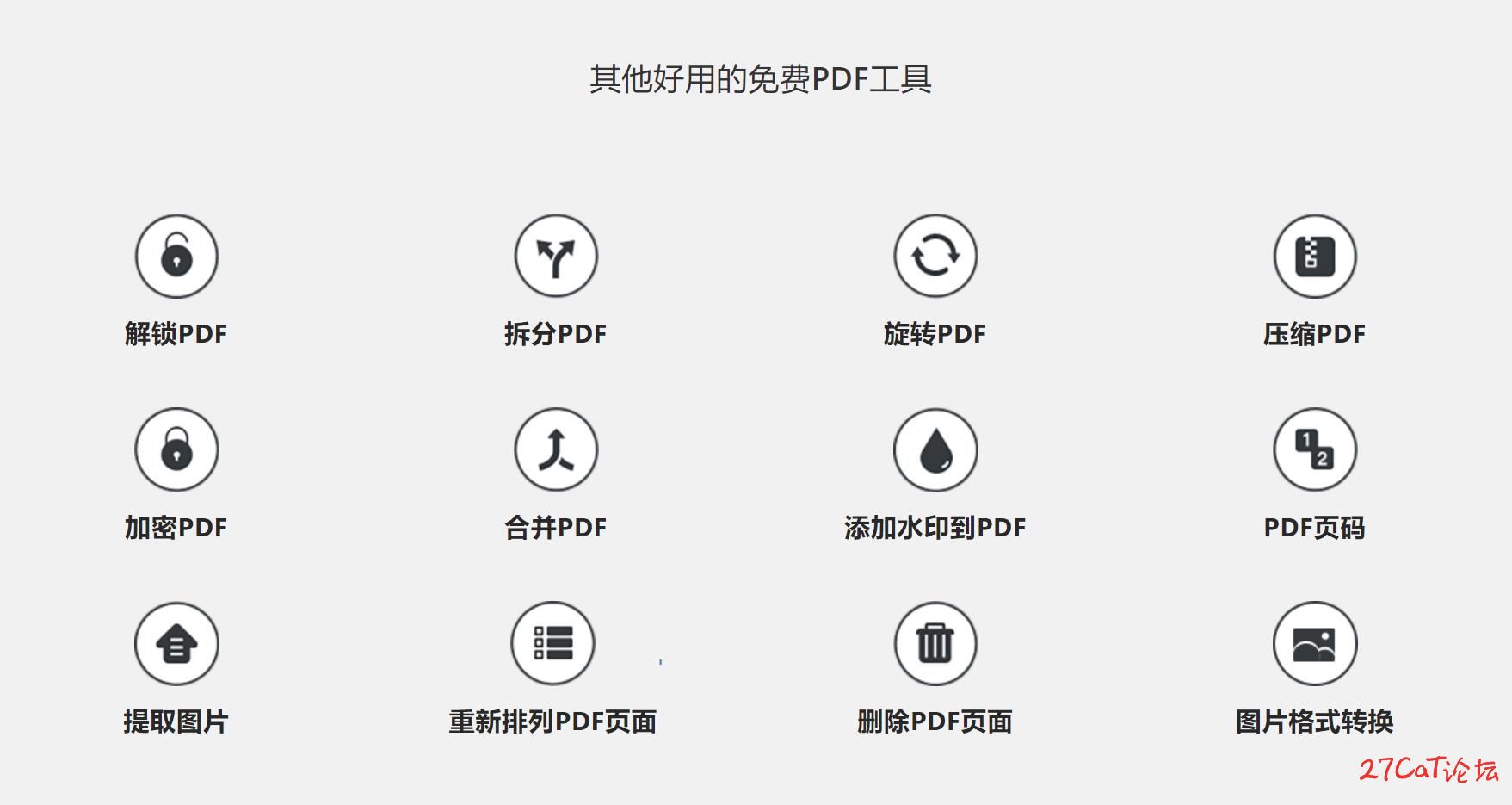The height and width of the screenshot is (805, 1512).
Task: Select 合并PDF tool
Action: pos(556,450)
